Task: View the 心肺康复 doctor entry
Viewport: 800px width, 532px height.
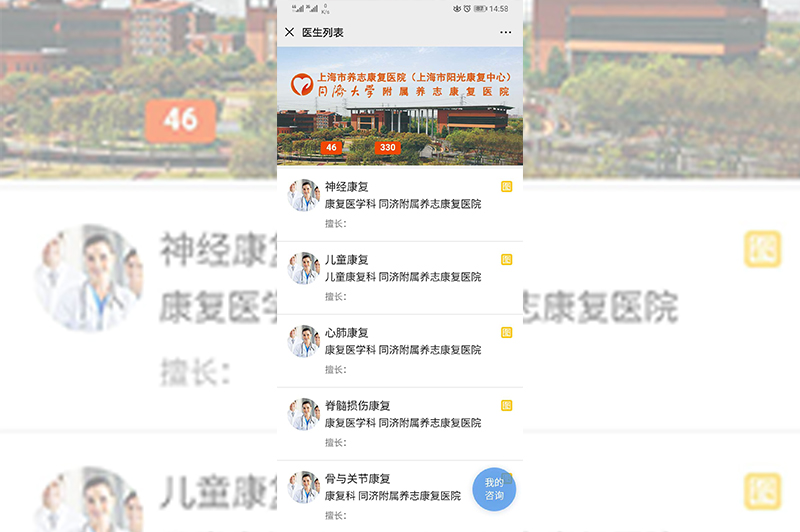Action: pyautogui.click(x=400, y=350)
